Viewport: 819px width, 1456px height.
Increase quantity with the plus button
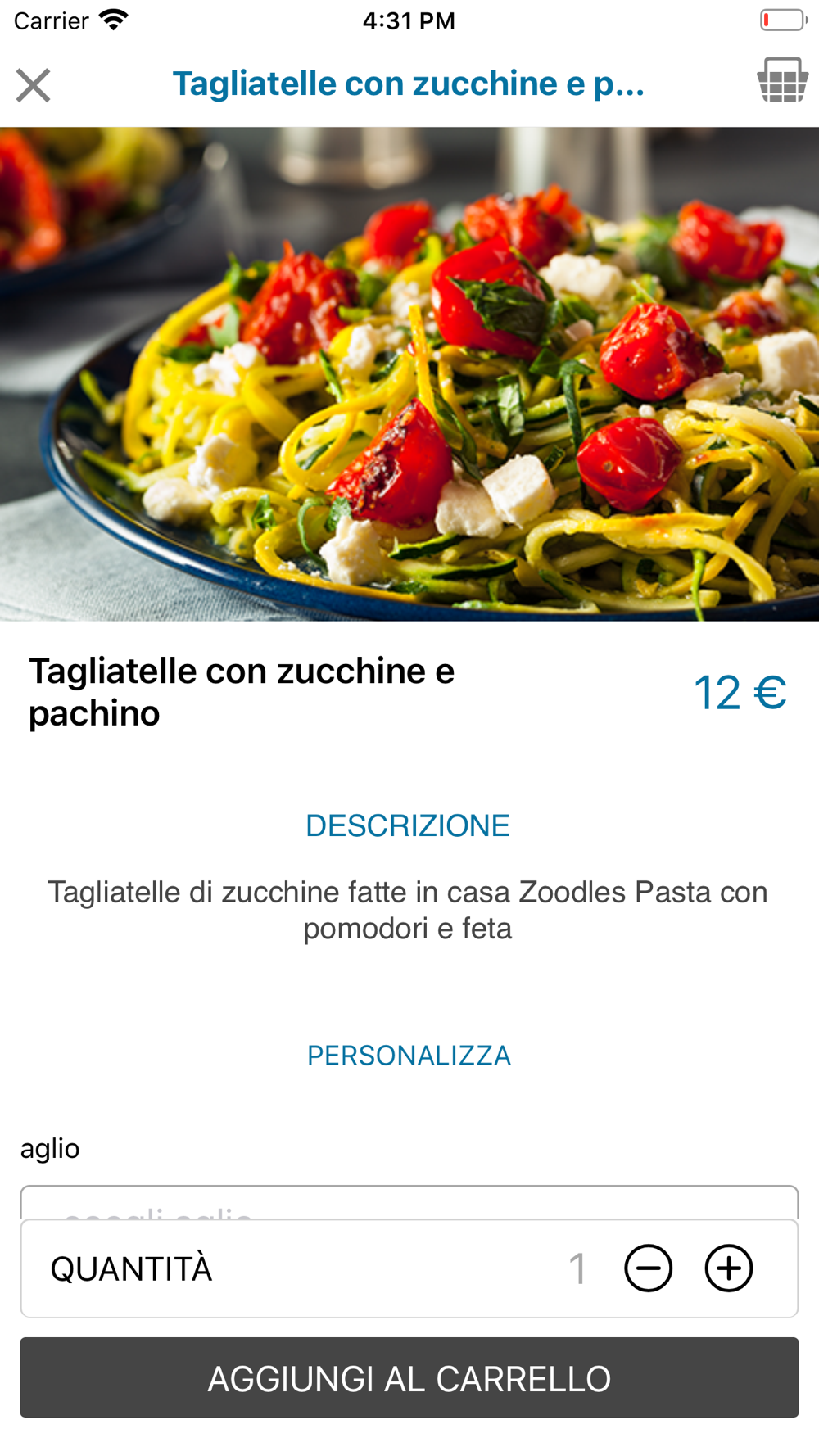coord(728,1268)
